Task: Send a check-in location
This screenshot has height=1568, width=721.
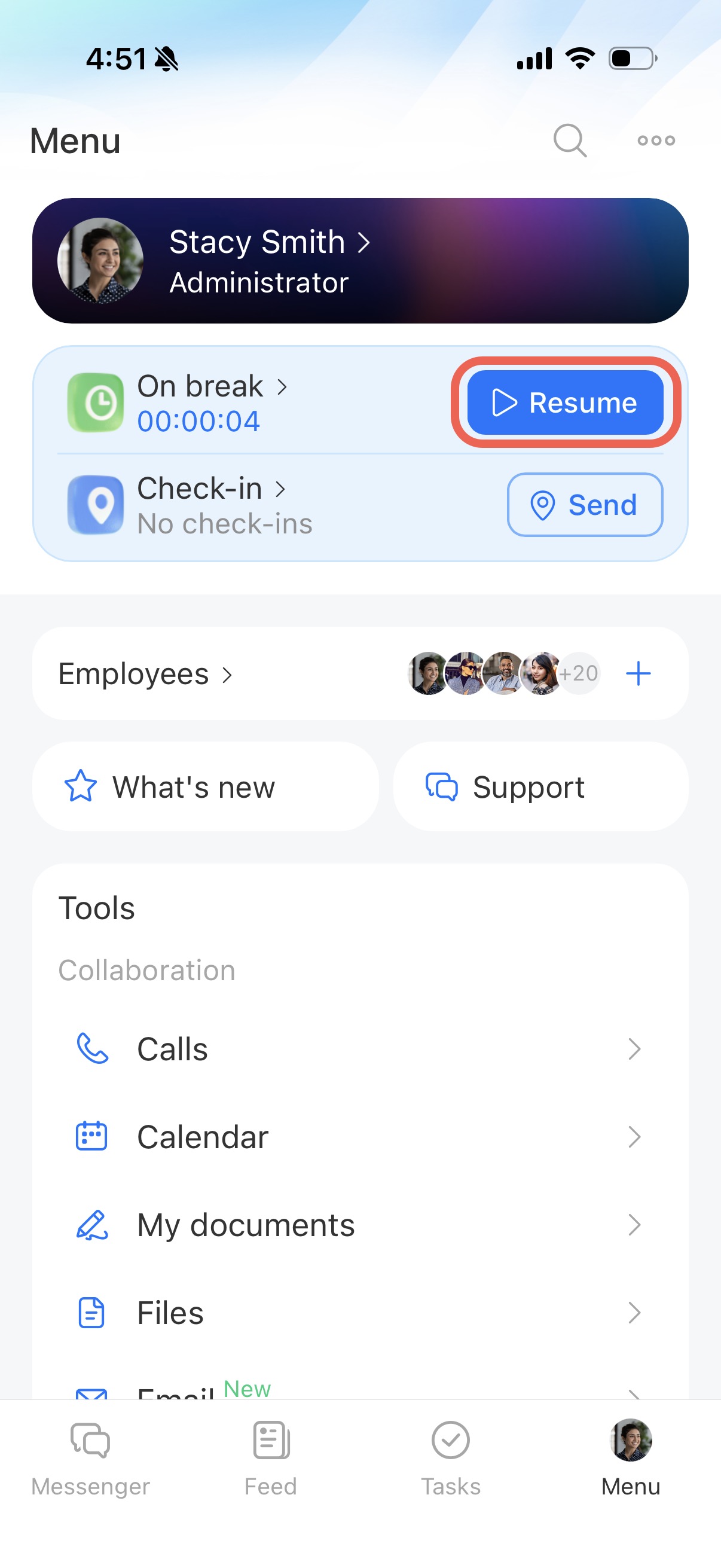Action: [x=584, y=505]
